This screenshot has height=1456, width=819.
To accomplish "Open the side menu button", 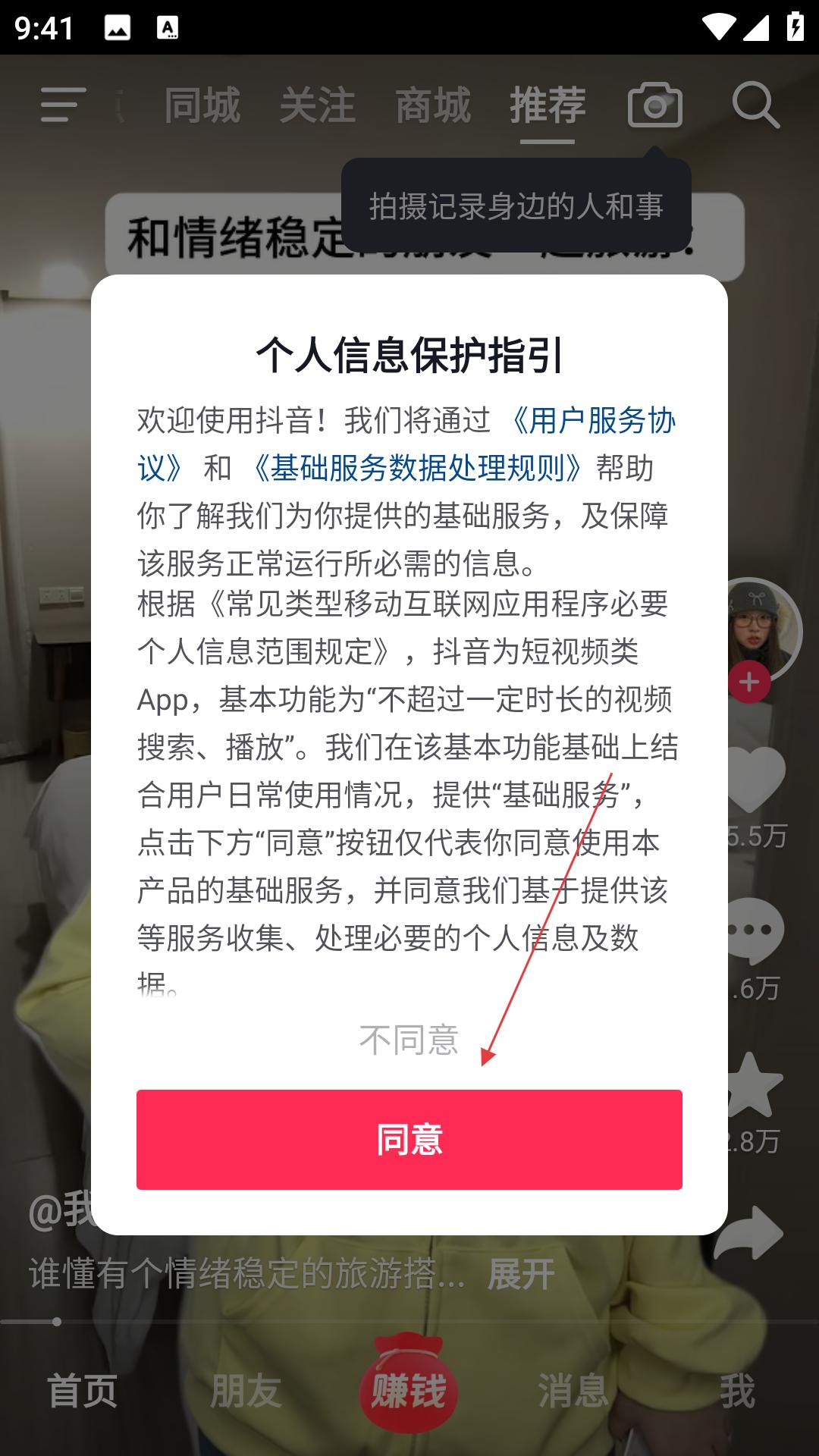I will [62, 105].
